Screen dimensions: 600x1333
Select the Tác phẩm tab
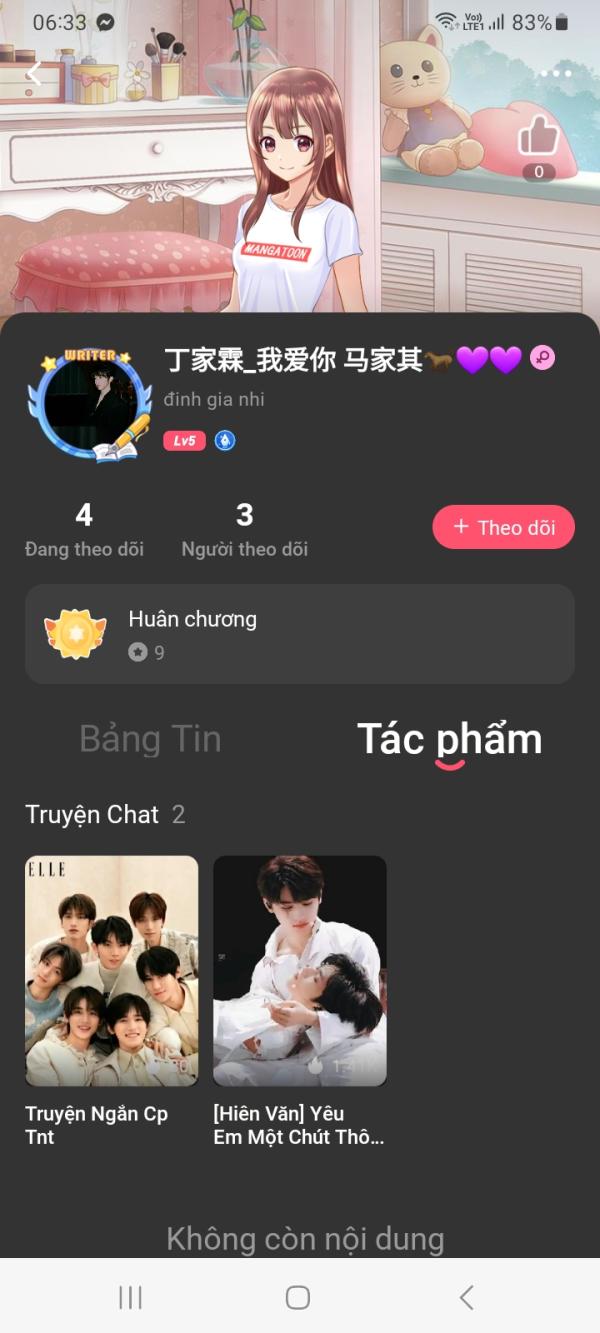click(449, 739)
